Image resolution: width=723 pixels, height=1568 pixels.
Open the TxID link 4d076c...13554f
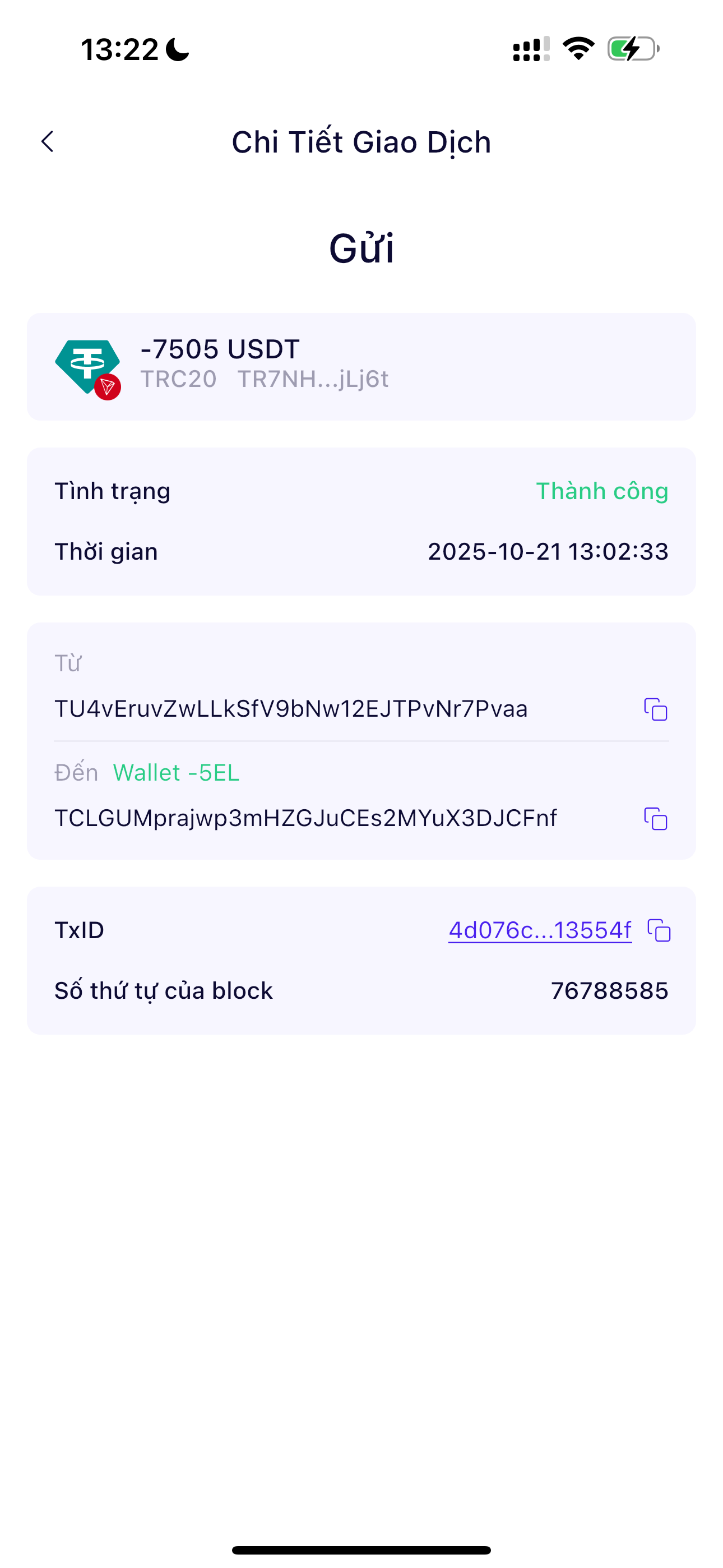pyautogui.click(x=539, y=930)
